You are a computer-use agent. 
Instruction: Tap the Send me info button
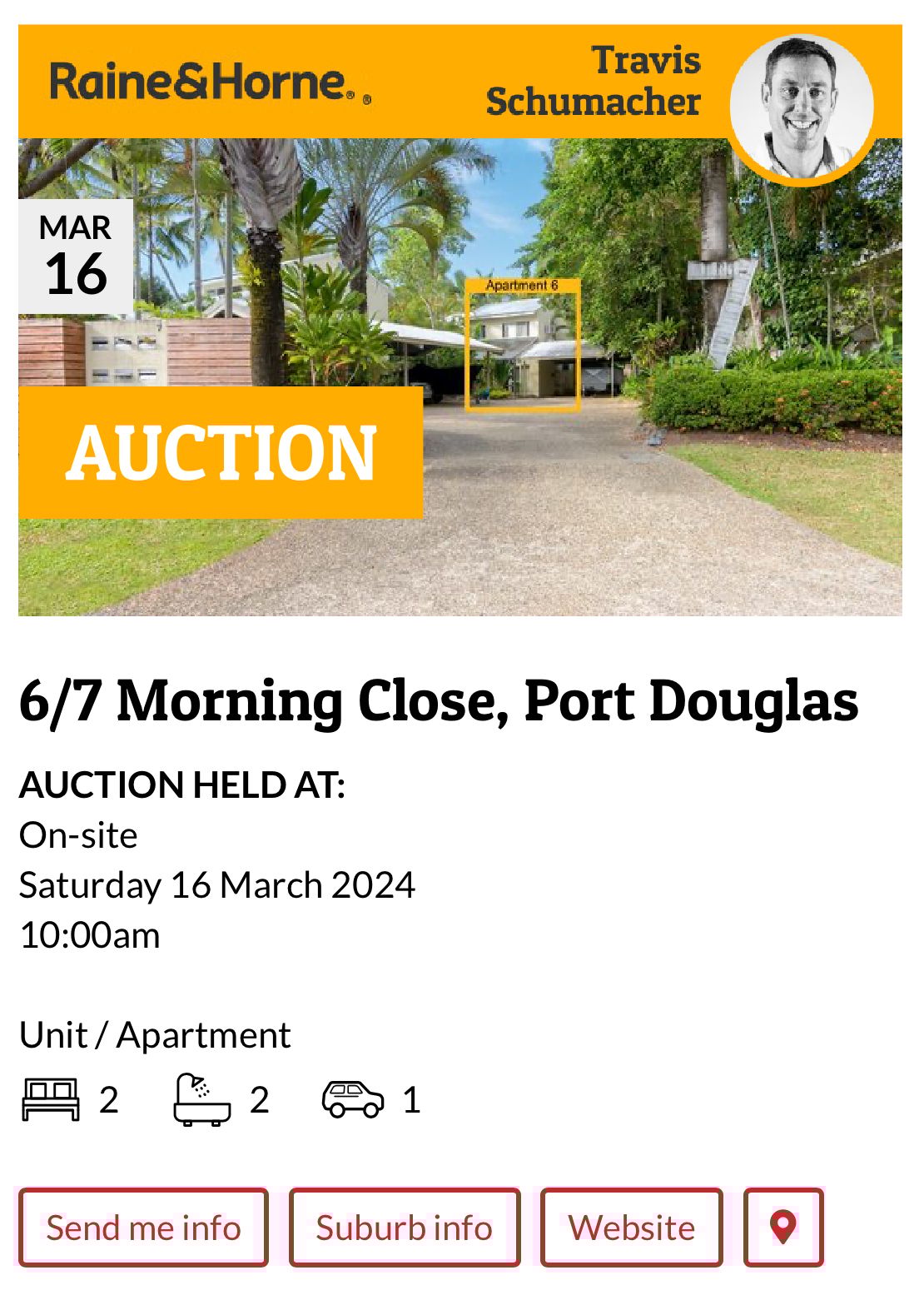pyautogui.click(x=143, y=1228)
